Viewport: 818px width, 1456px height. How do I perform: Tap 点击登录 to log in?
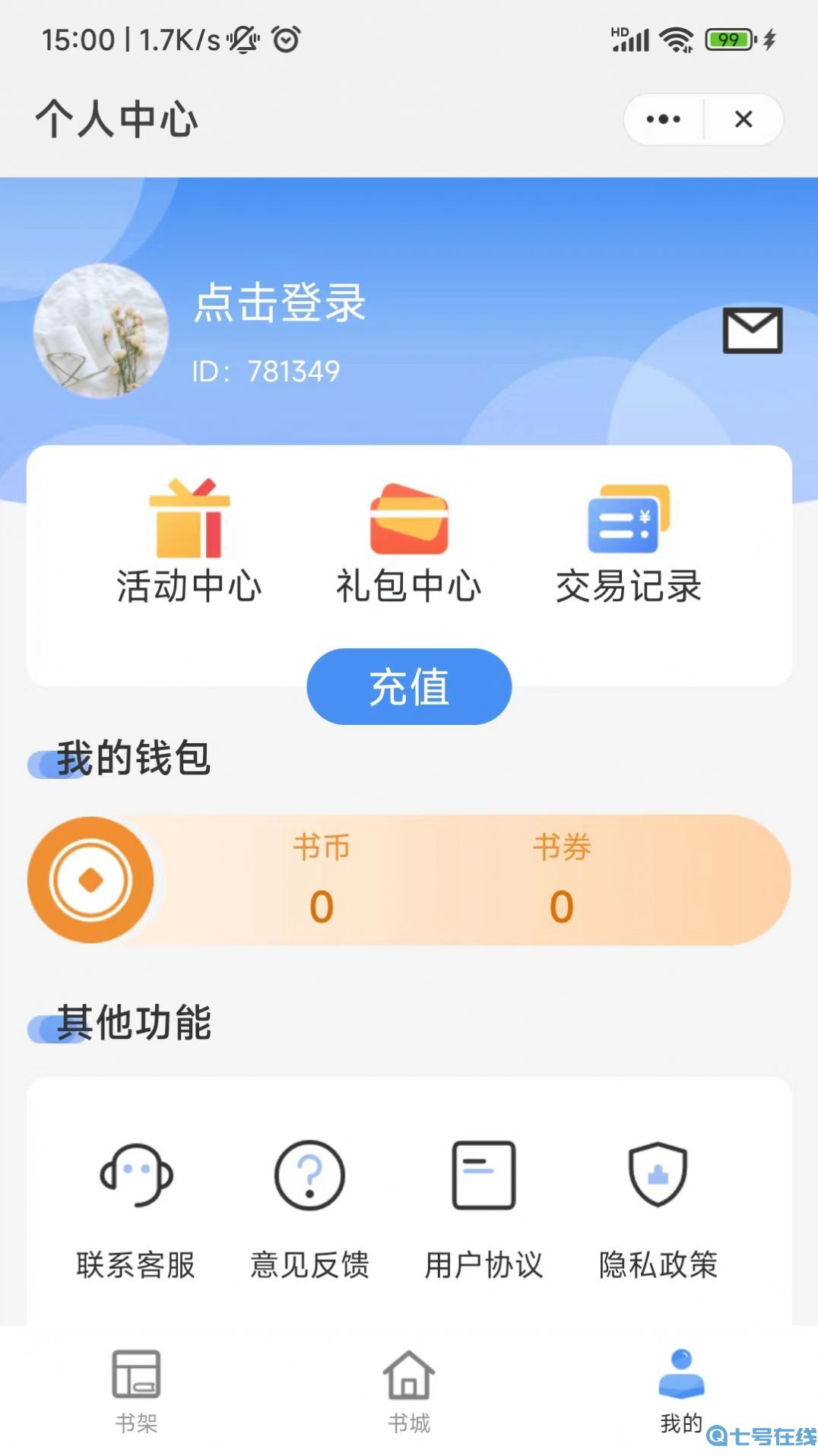pyautogui.click(x=279, y=303)
